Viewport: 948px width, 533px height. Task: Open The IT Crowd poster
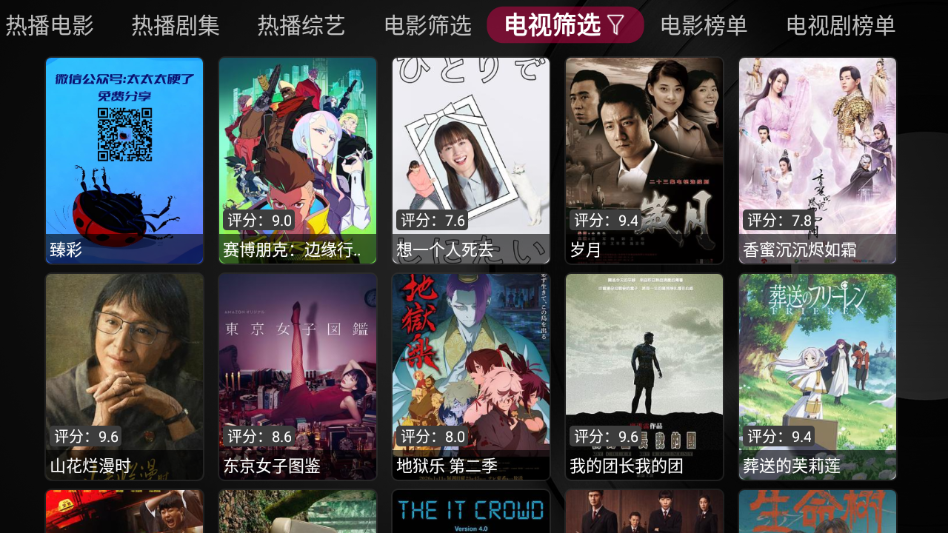470,511
